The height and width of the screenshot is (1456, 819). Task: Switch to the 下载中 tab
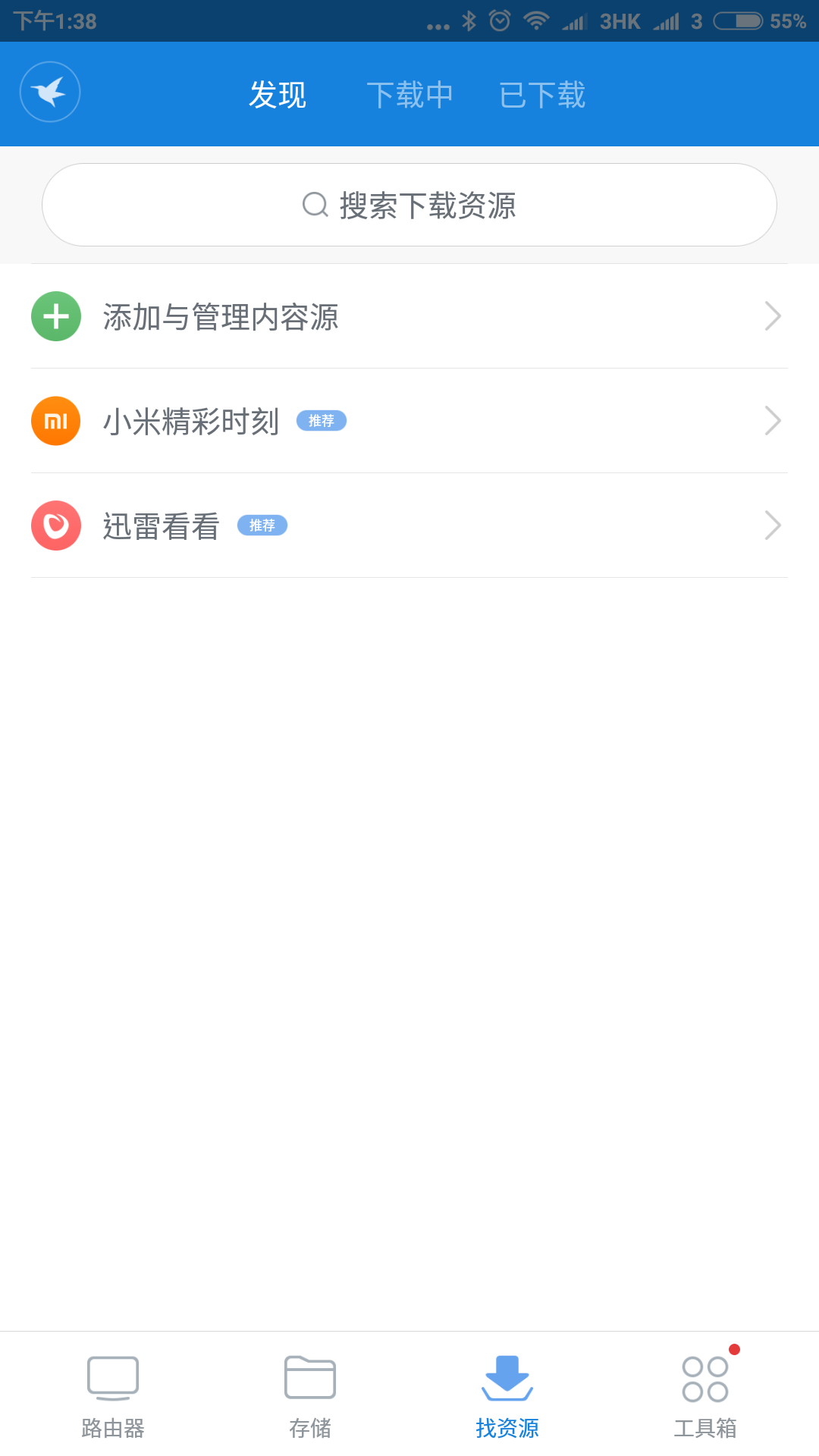[409, 95]
